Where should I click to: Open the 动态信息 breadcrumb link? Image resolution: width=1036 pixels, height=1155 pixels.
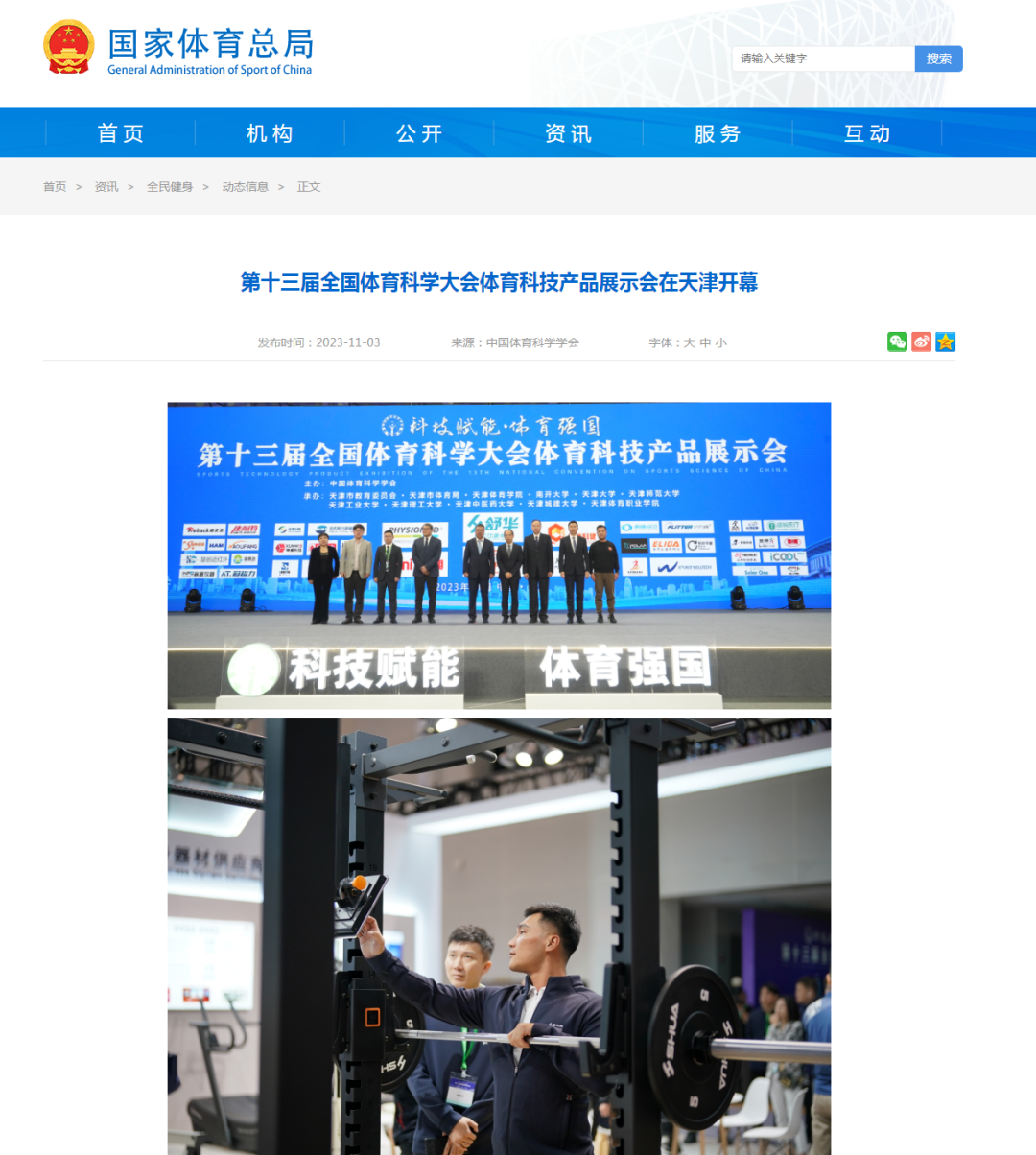point(246,187)
